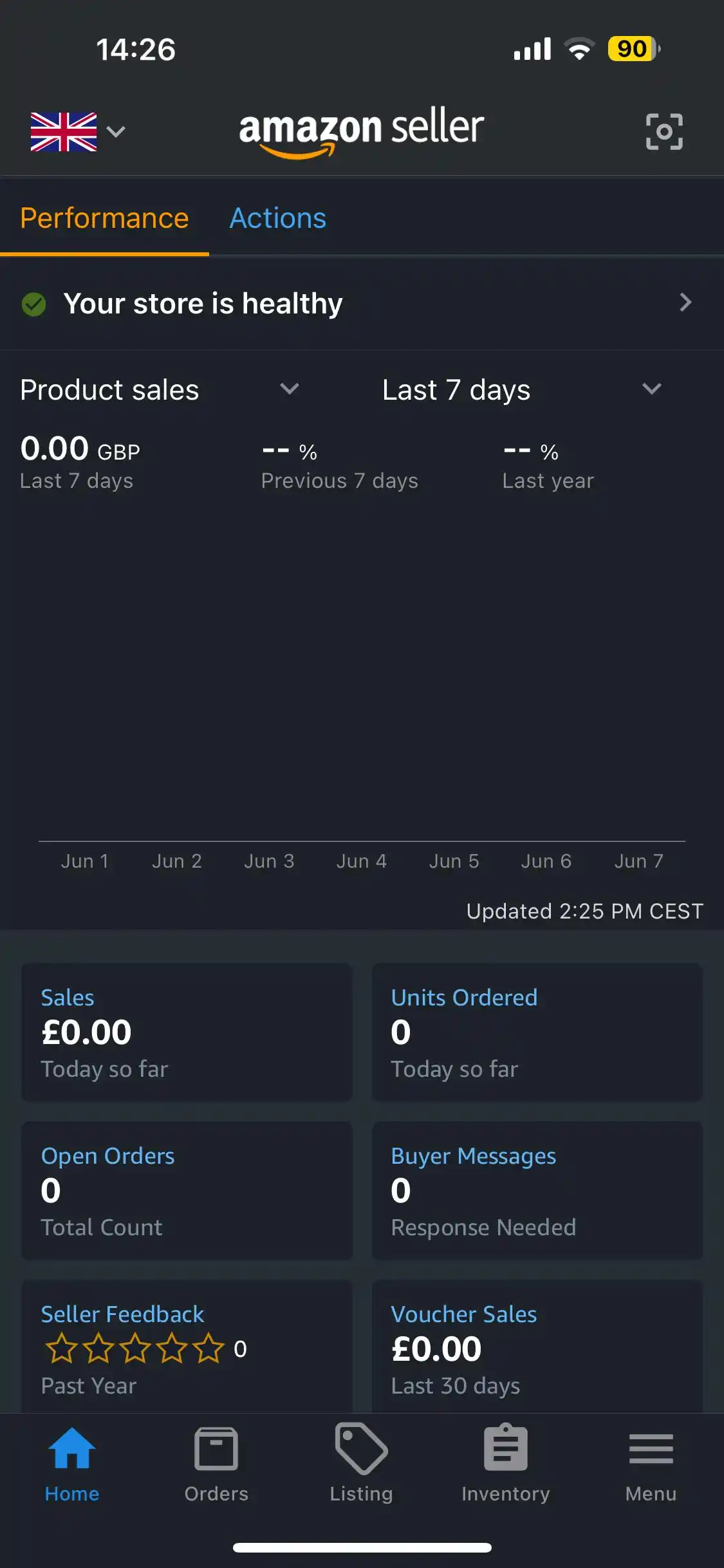Open the Listing tab

[361, 1462]
